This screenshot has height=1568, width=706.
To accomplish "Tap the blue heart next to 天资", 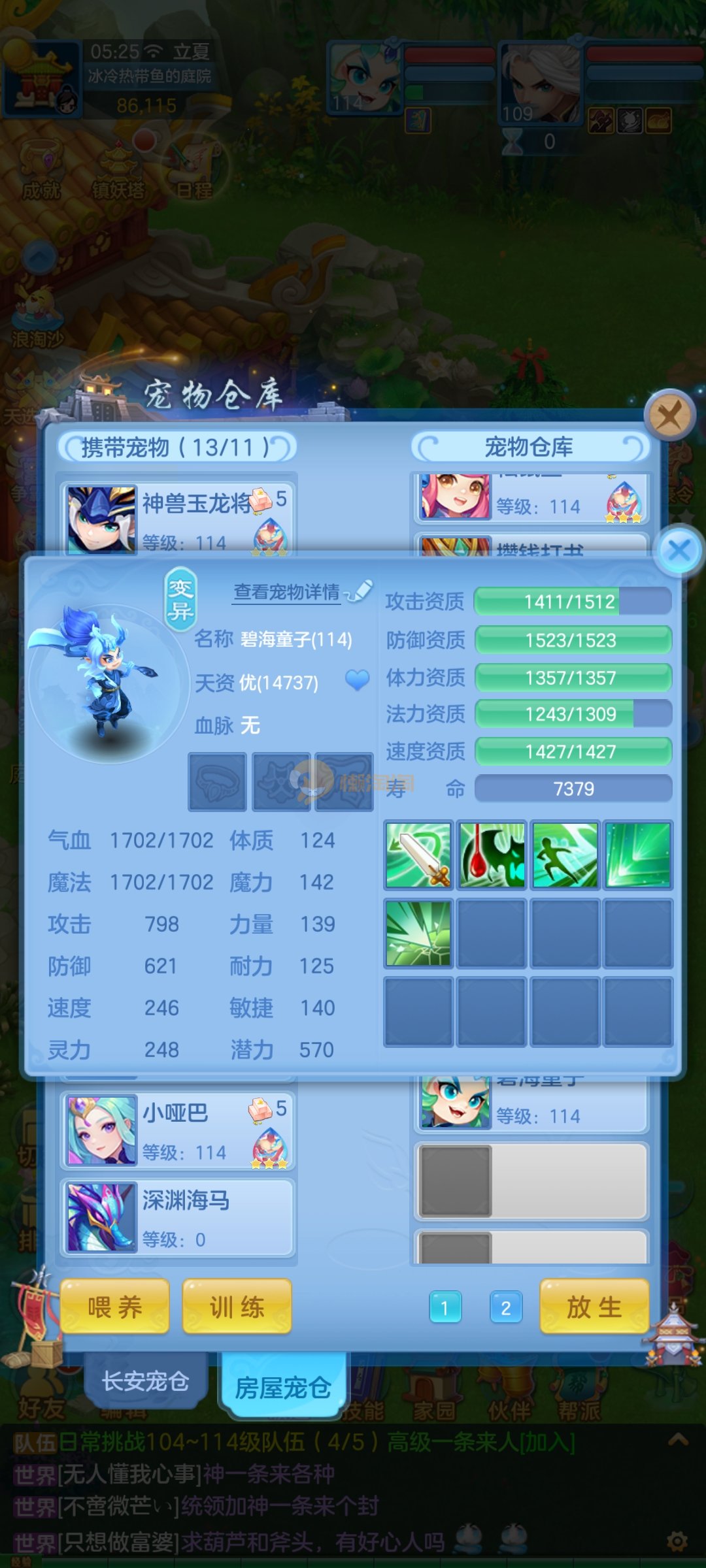I will coord(357,681).
